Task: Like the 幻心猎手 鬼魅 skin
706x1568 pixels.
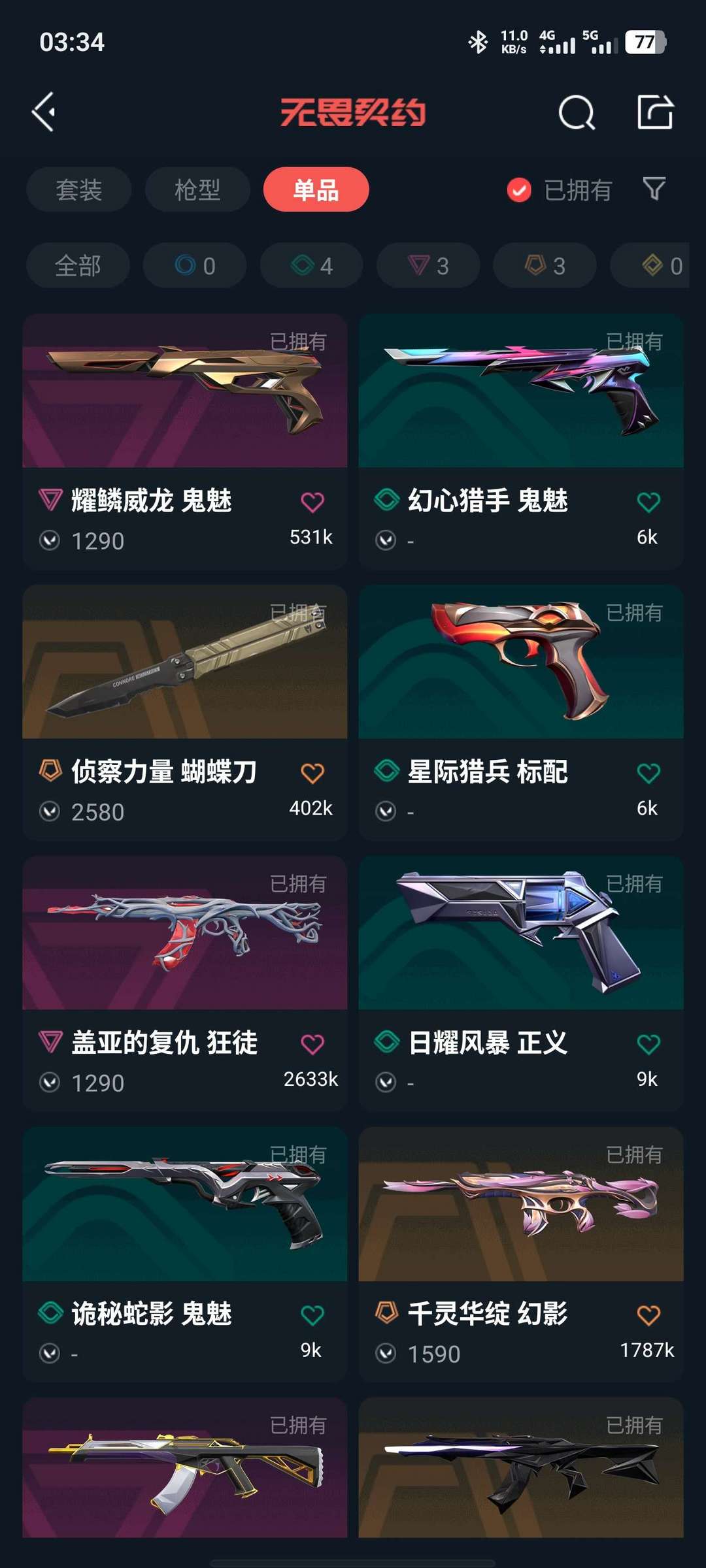Action: click(x=648, y=502)
